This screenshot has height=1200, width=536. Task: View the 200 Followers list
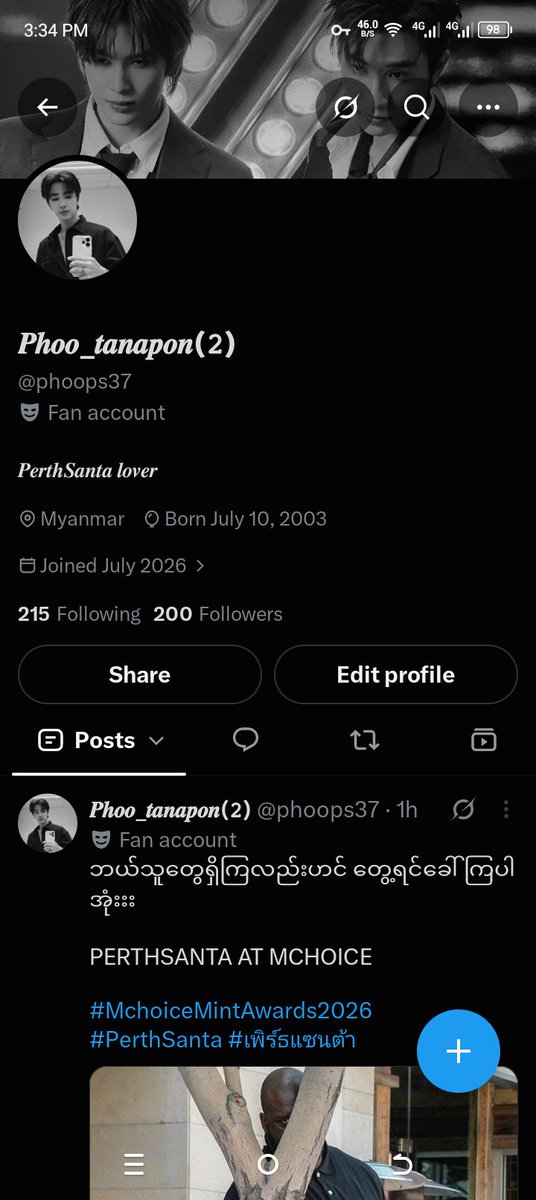(218, 614)
